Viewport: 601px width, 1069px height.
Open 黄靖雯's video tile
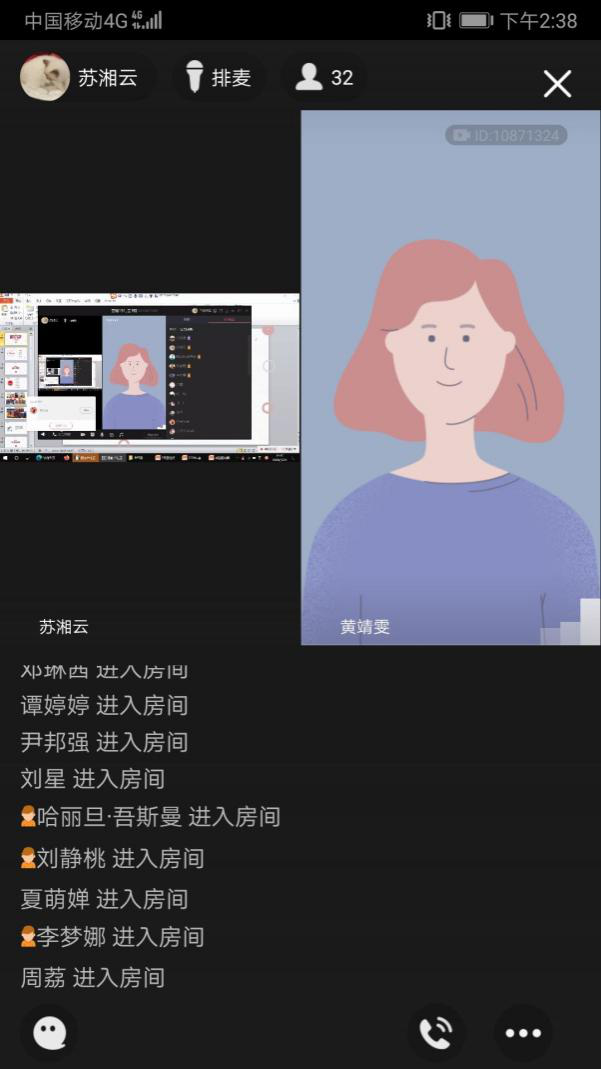click(x=450, y=378)
